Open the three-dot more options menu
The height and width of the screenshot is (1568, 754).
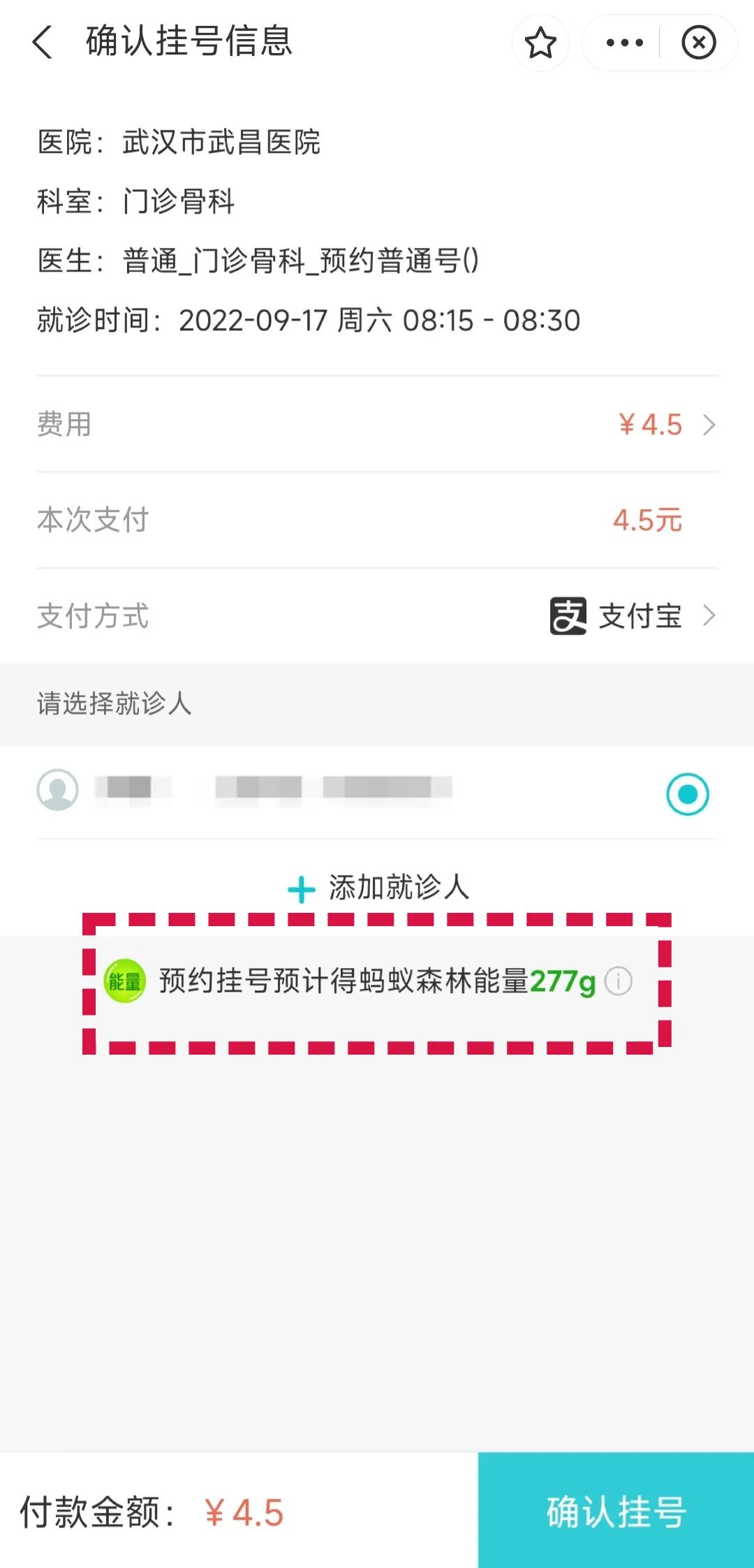tap(624, 43)
